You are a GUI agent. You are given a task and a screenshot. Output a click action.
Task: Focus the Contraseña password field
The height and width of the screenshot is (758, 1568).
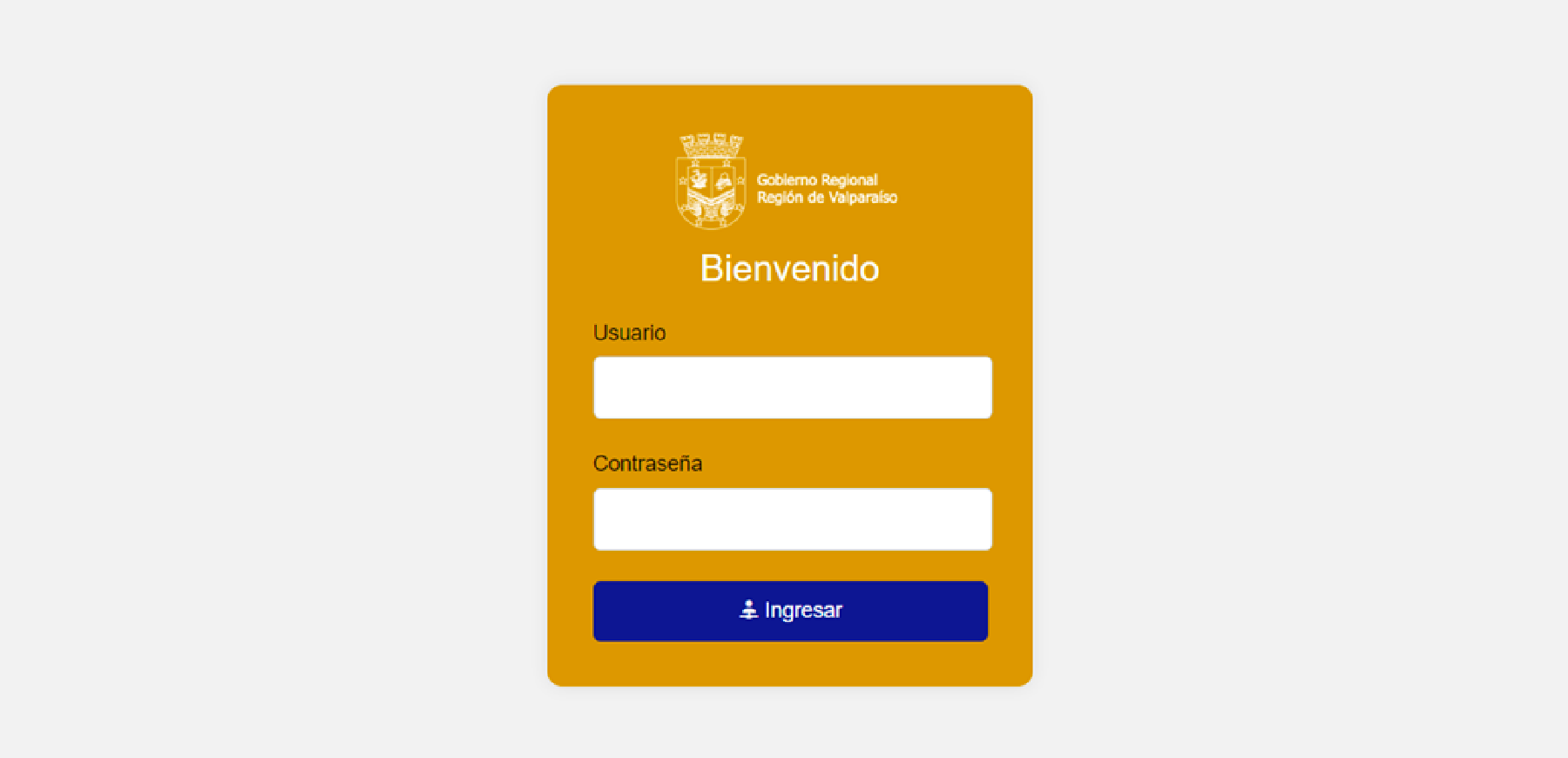792,519
